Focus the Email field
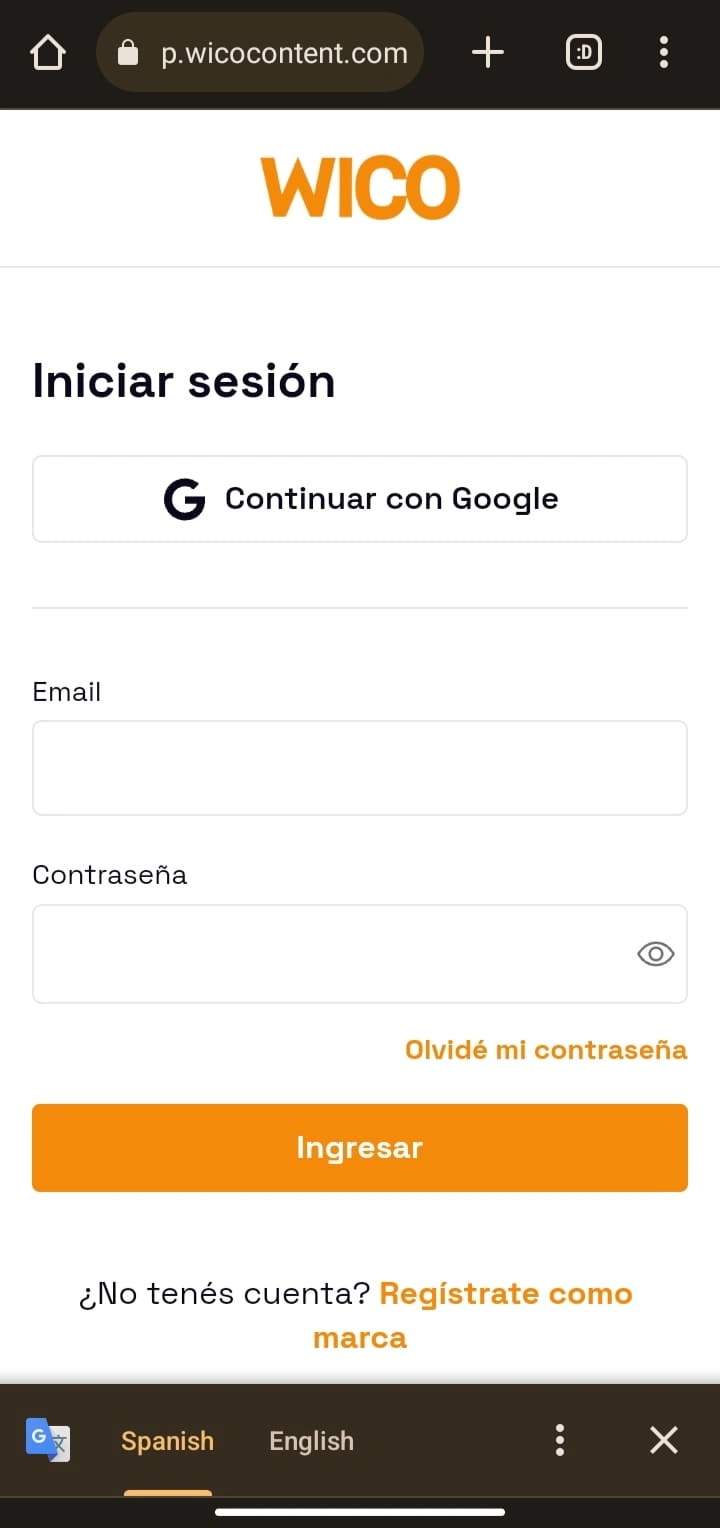 click(360, 768)
